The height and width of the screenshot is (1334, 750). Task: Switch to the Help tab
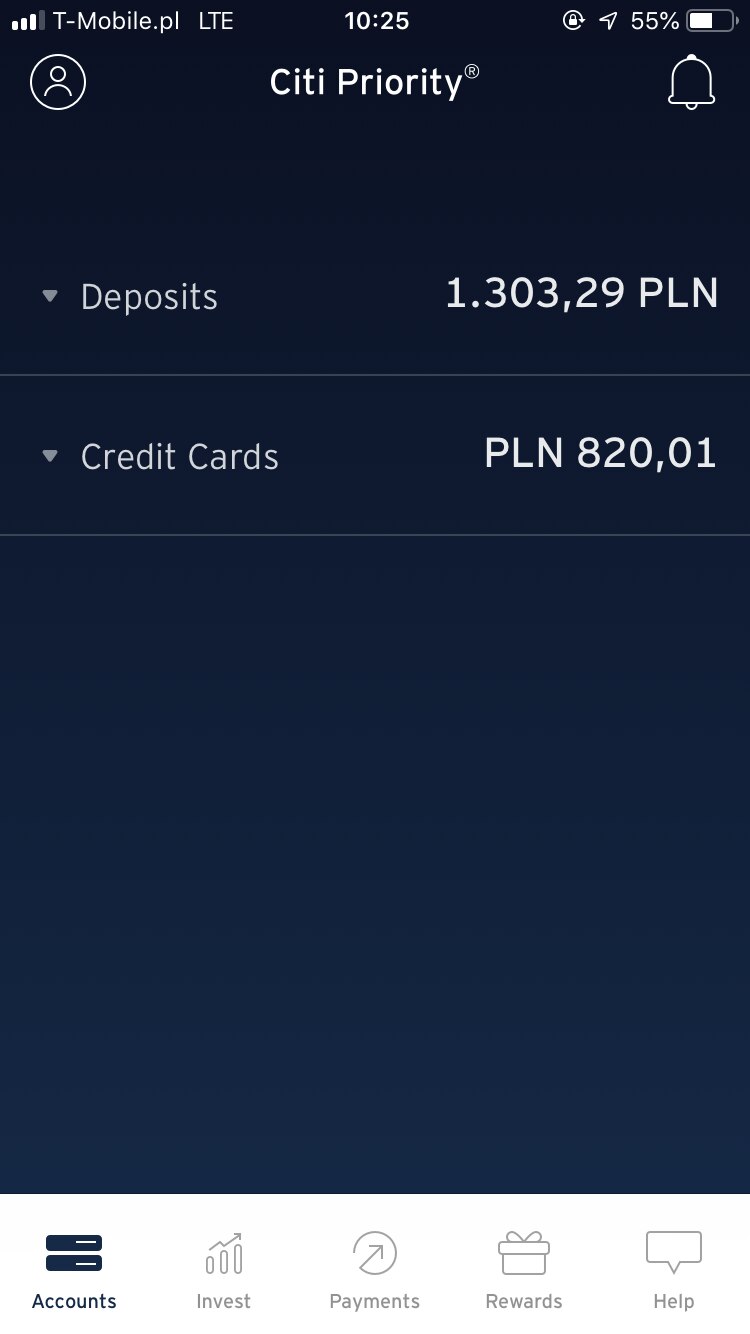674,1270
